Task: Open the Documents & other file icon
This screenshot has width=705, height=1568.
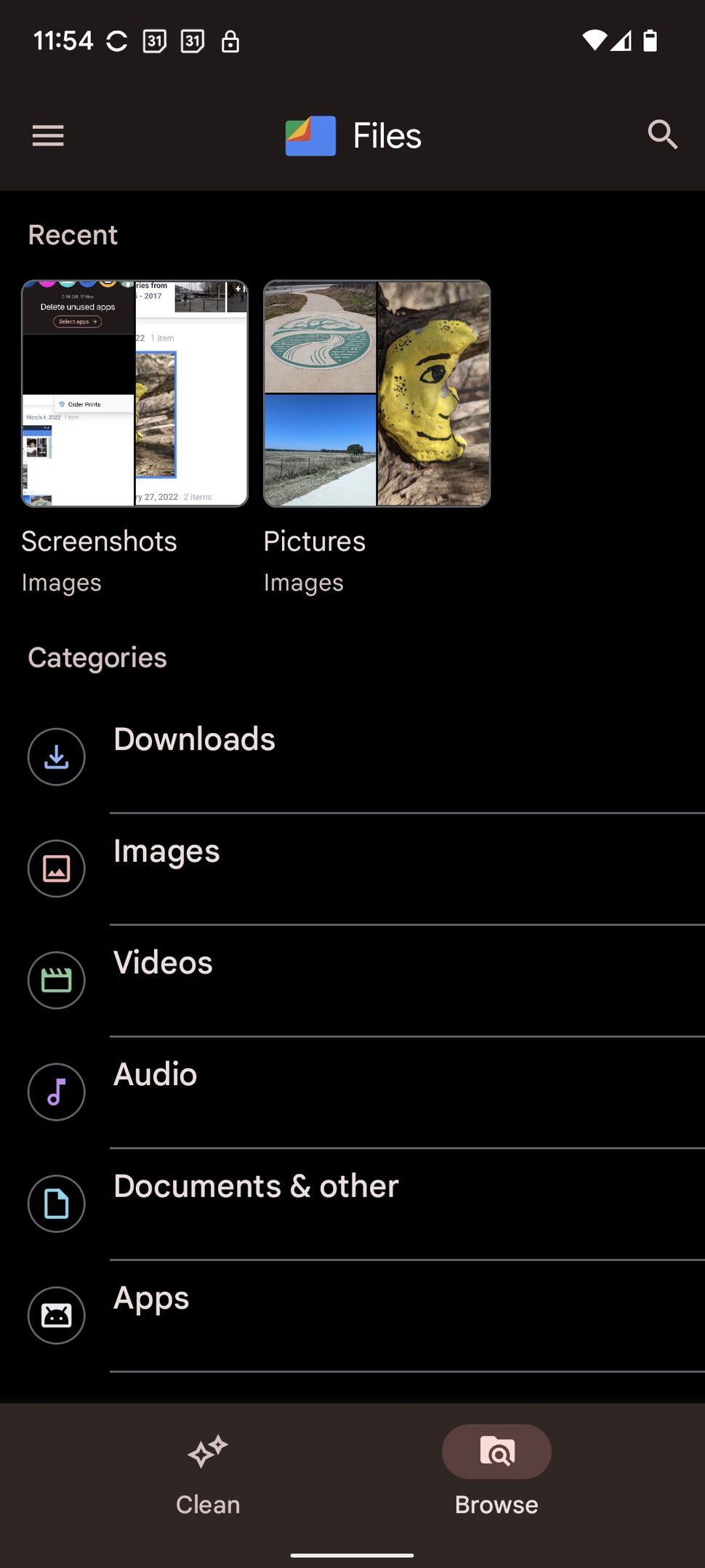Action: pos(56,1204)
